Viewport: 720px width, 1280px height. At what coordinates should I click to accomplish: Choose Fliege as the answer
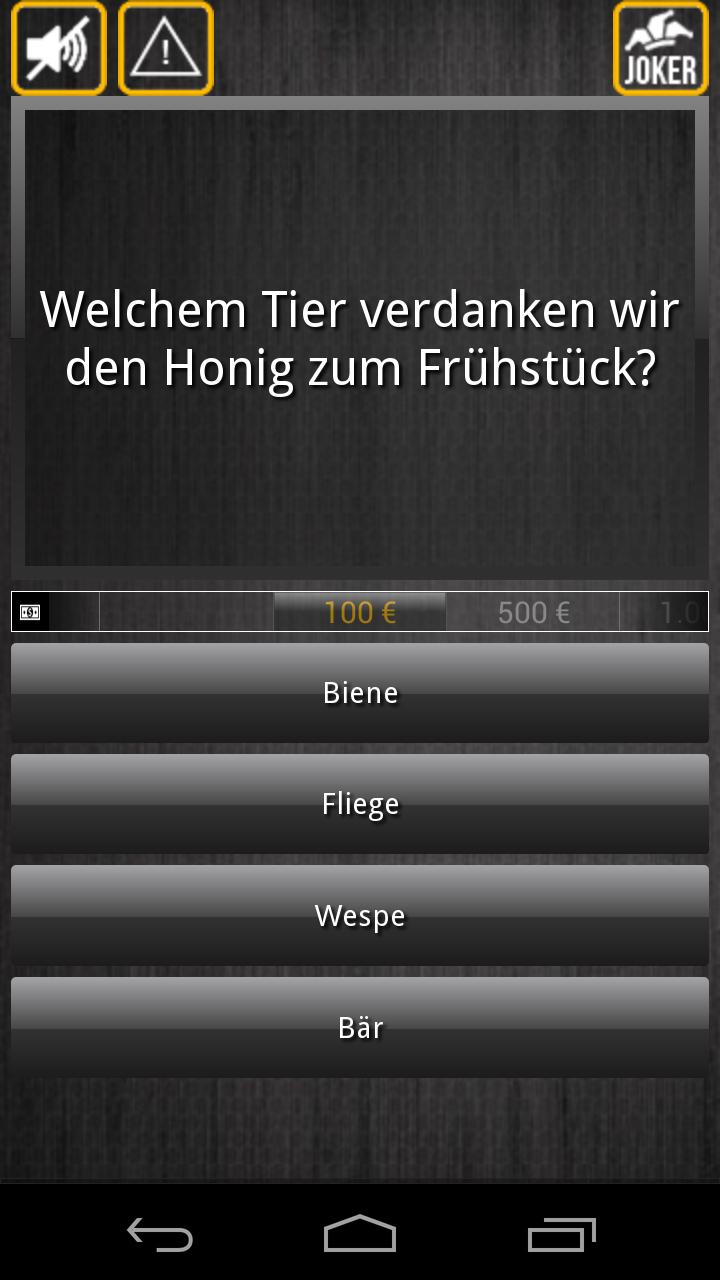[x=360, y=804]
